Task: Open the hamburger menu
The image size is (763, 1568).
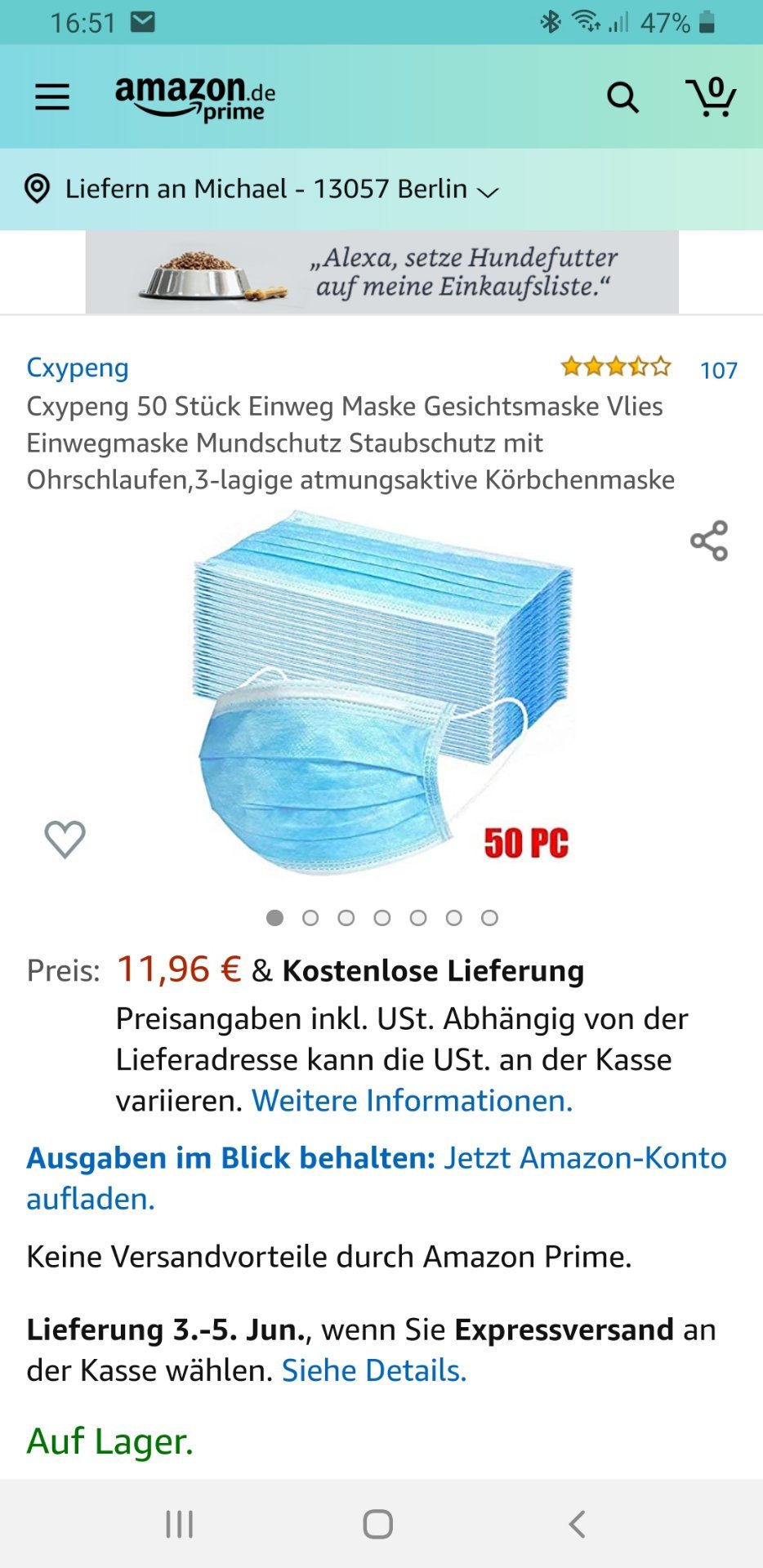Action: click(x=52, y=96)
